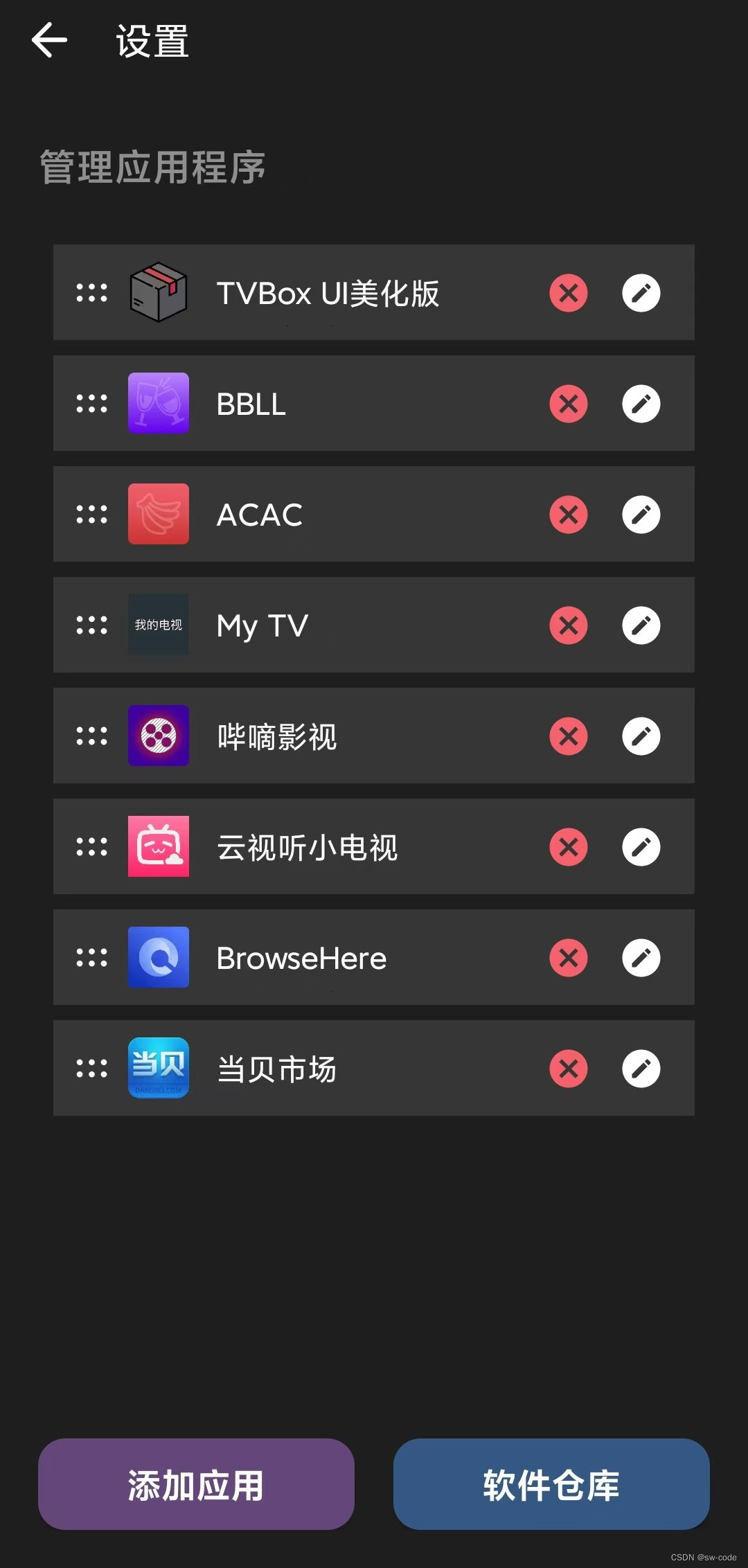
Task: Tap the drag handle beside 云视听小电视
Action: pos(91,846)
